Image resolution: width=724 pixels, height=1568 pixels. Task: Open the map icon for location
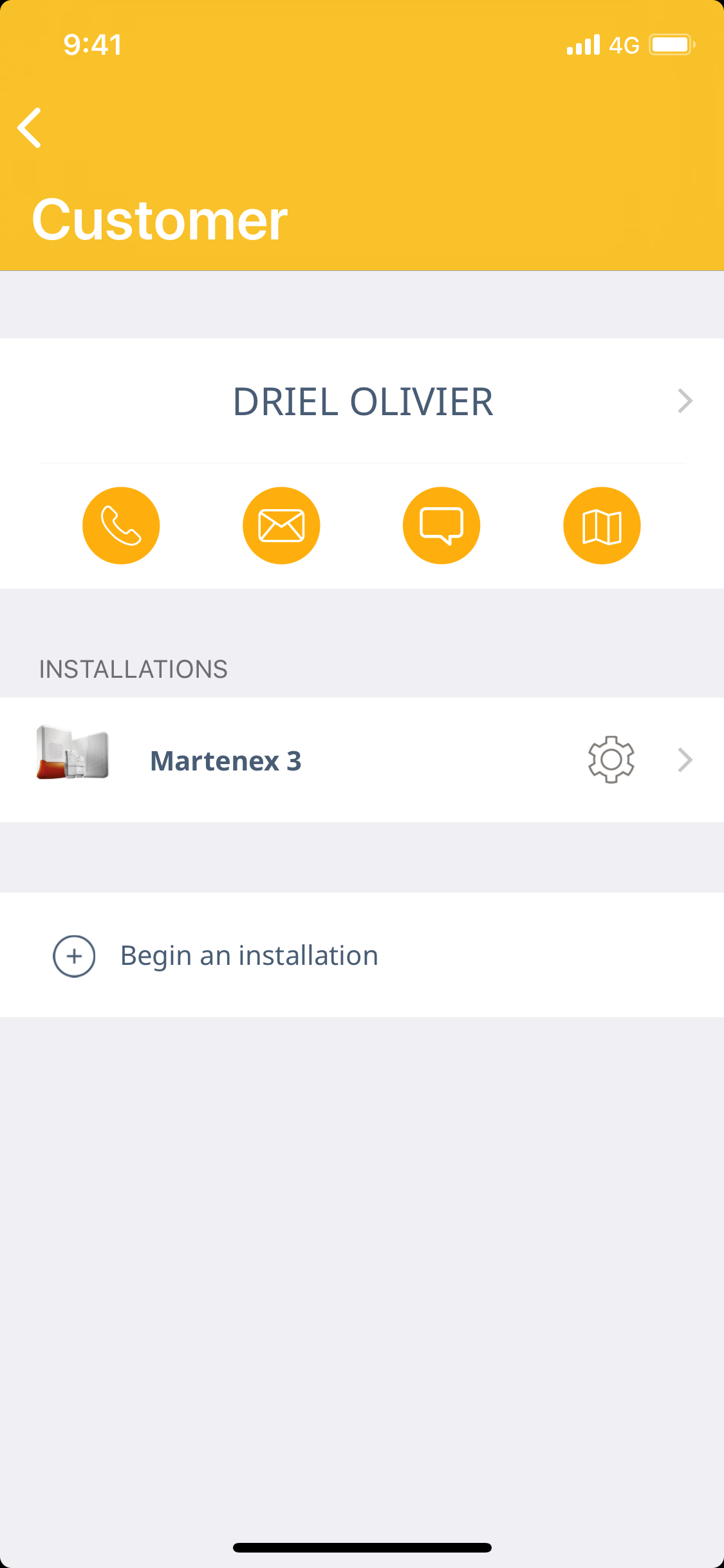(x=602, y=526)
